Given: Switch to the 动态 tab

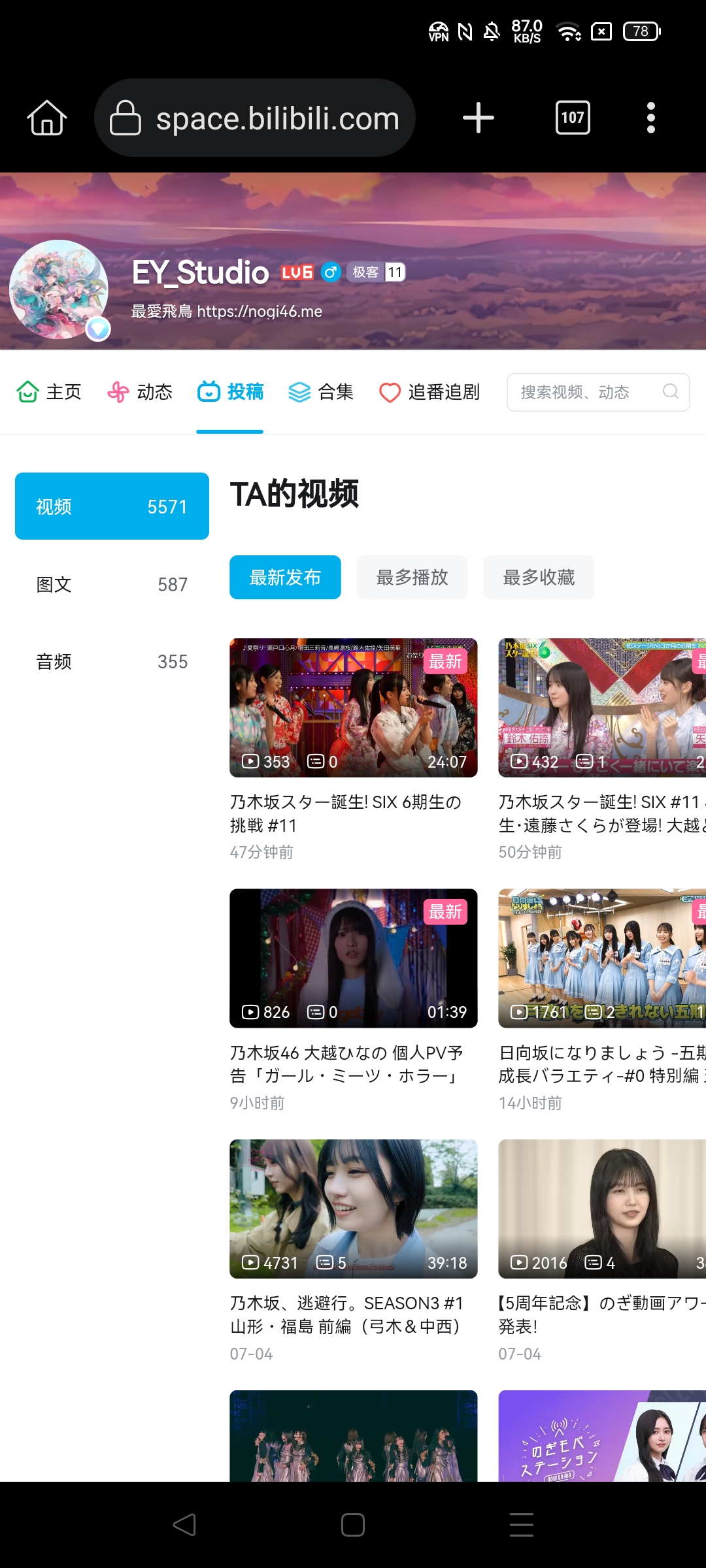Looking at the screenshot, I should pos(140,392).
